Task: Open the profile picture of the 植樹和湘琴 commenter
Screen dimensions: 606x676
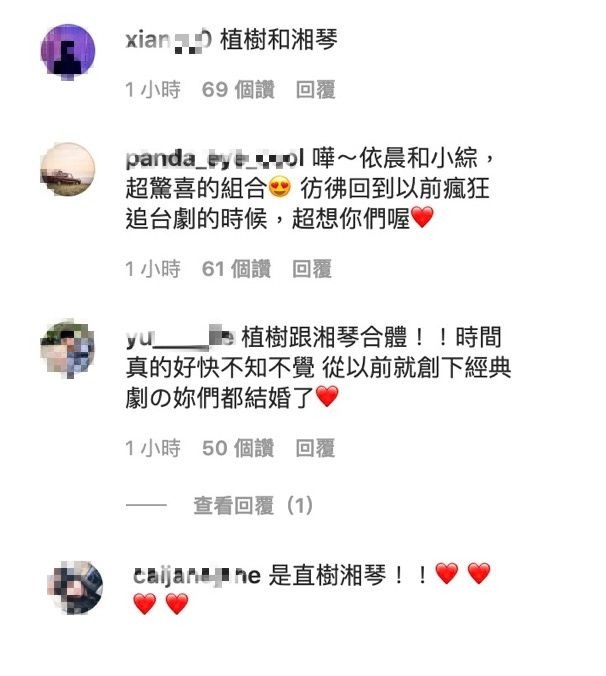Action: (x=68, y=52)
